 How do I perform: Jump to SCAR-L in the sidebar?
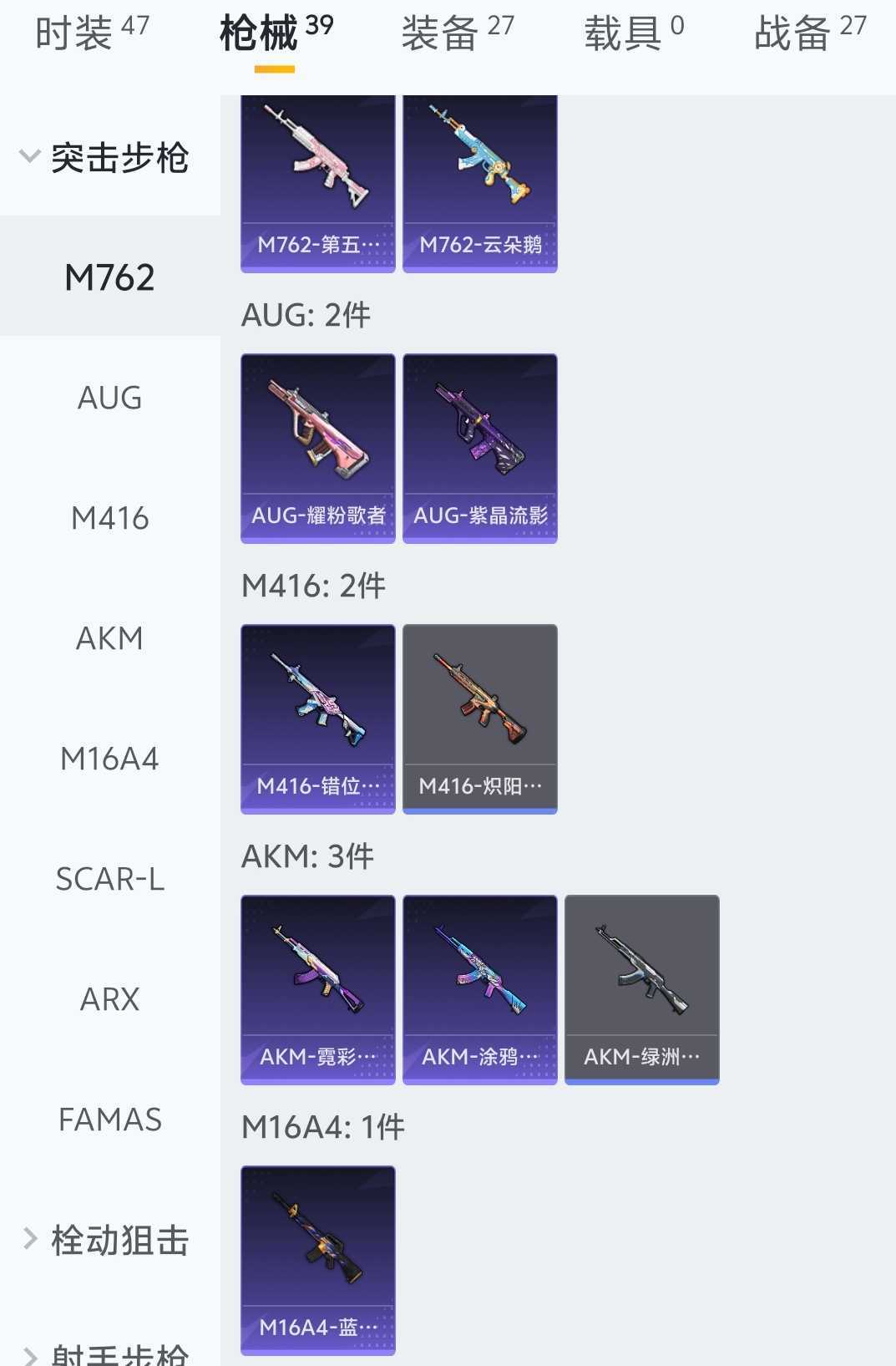tap(109, 879)
